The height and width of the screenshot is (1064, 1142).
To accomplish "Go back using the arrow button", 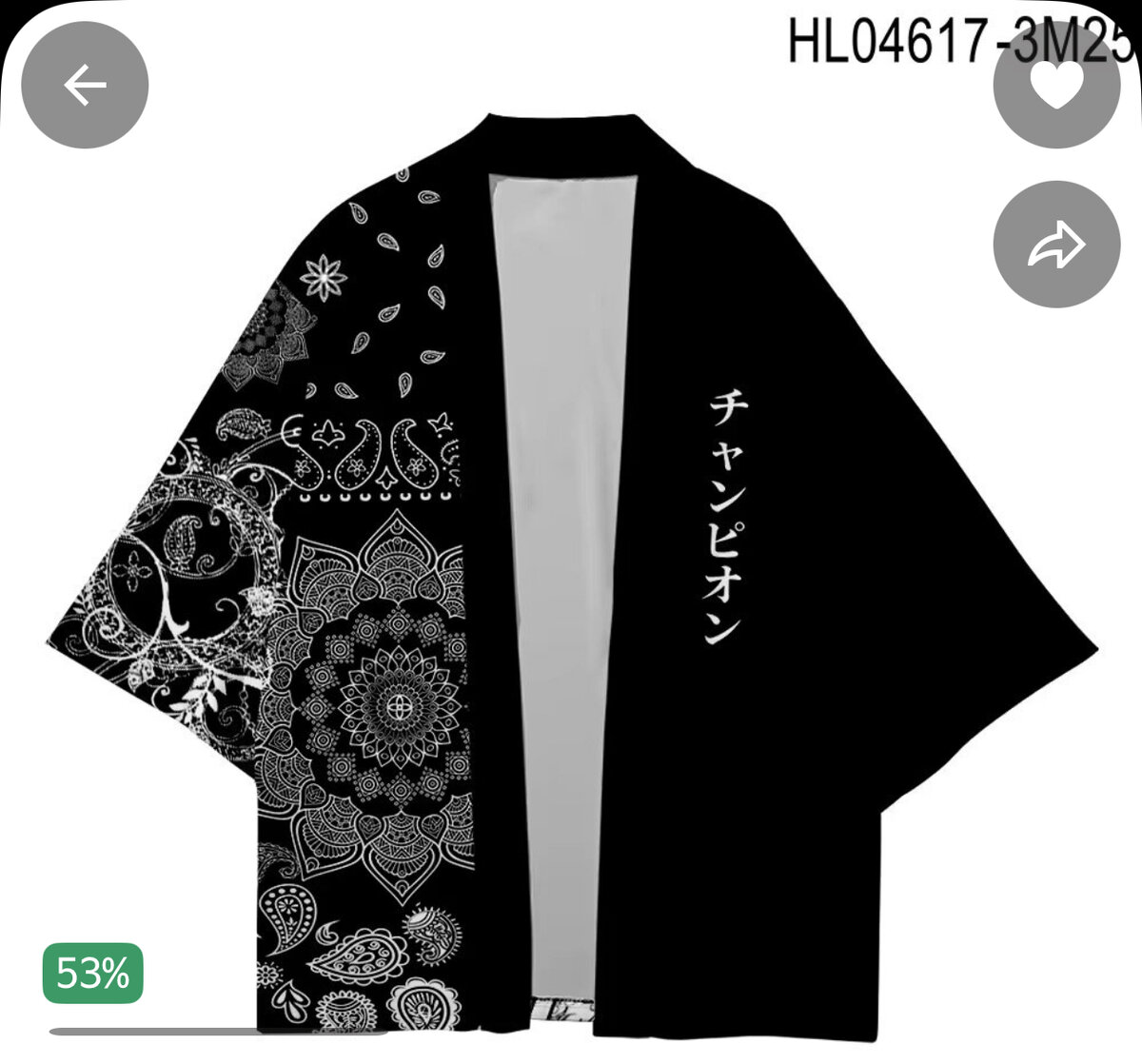I will tap(85, 86).
